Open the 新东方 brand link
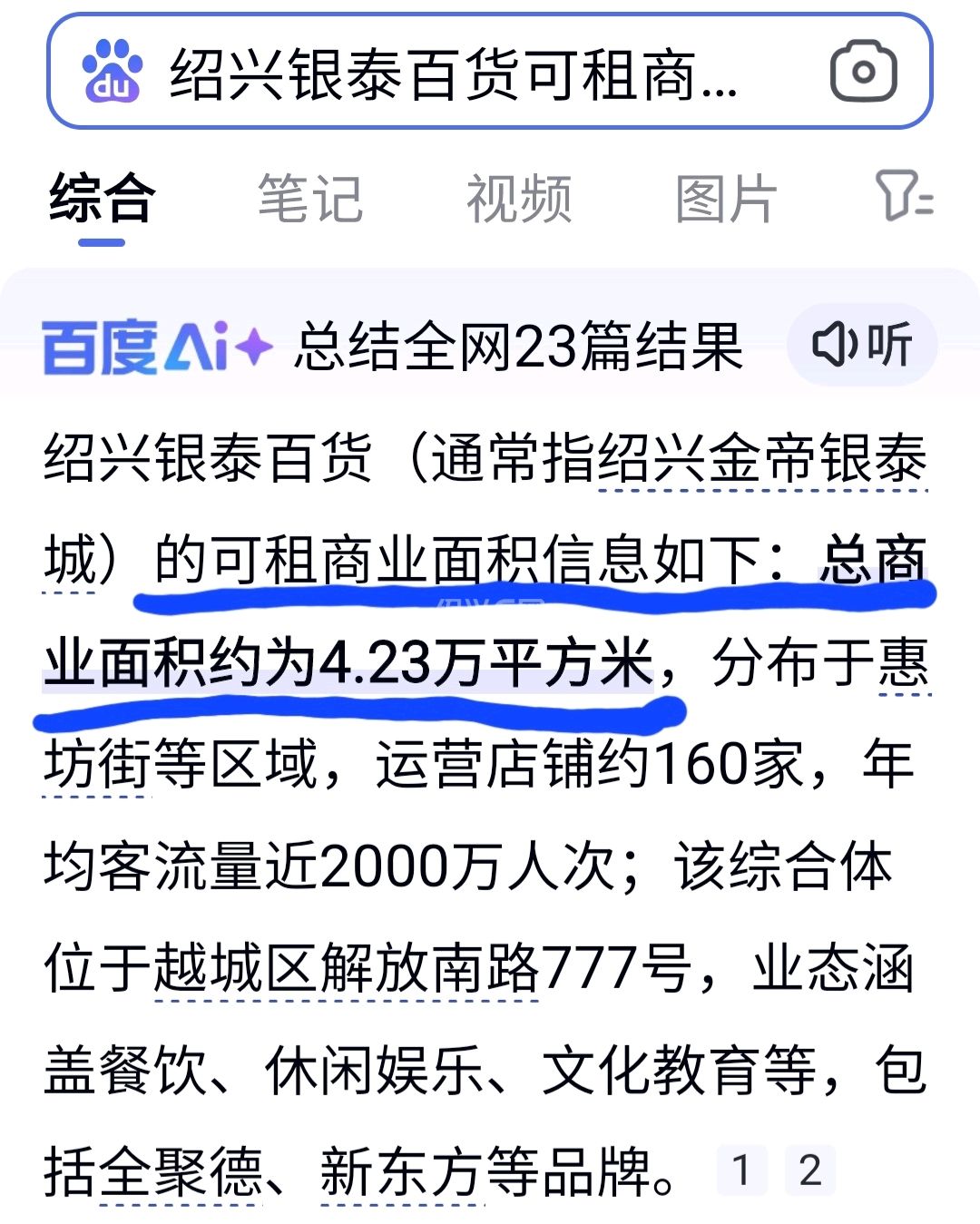 [x=399, y=1172]
